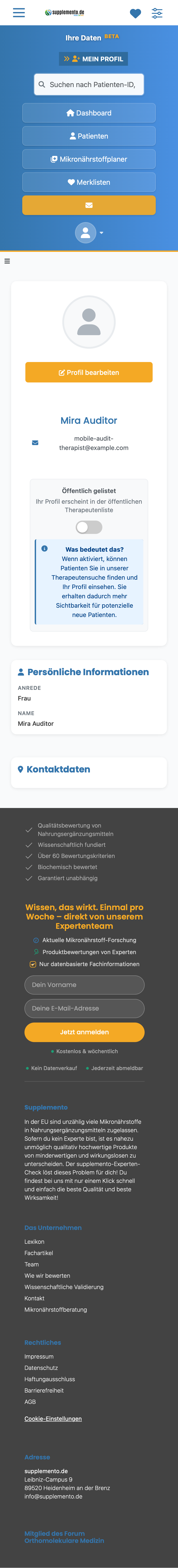Open the filter sliders icon in the header
This screenshot has height=1568, width=178.
point(157,13)
